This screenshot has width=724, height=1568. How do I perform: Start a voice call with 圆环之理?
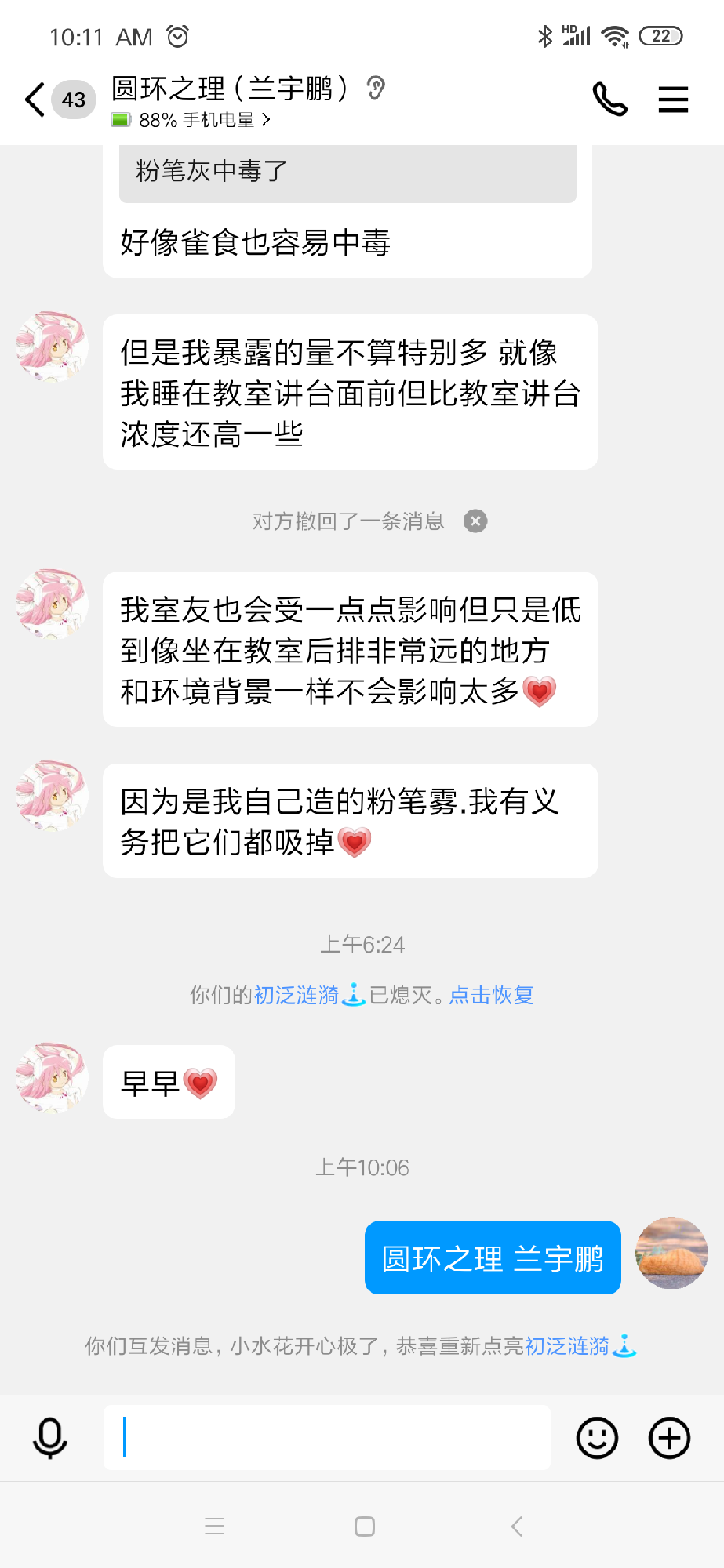(x=609, y=100)
